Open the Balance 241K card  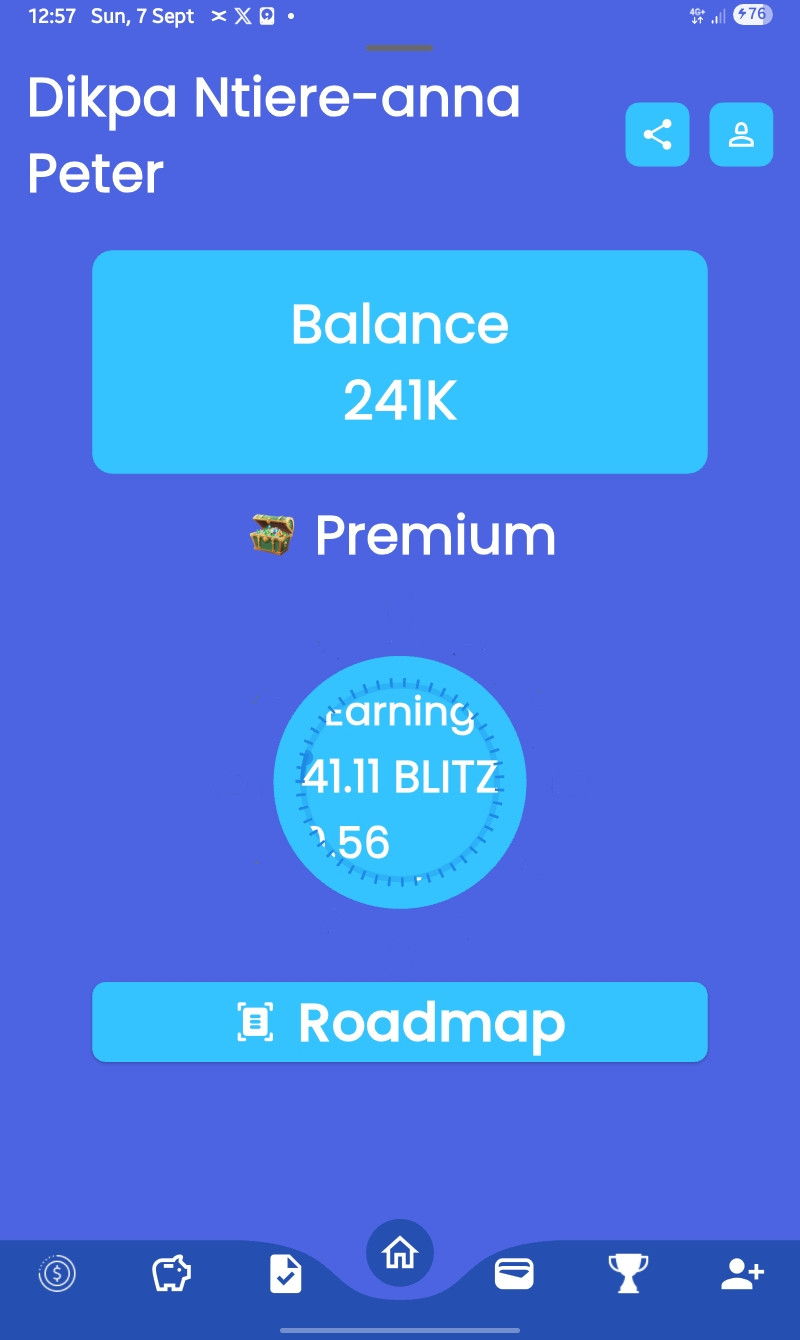coord(400,361)
